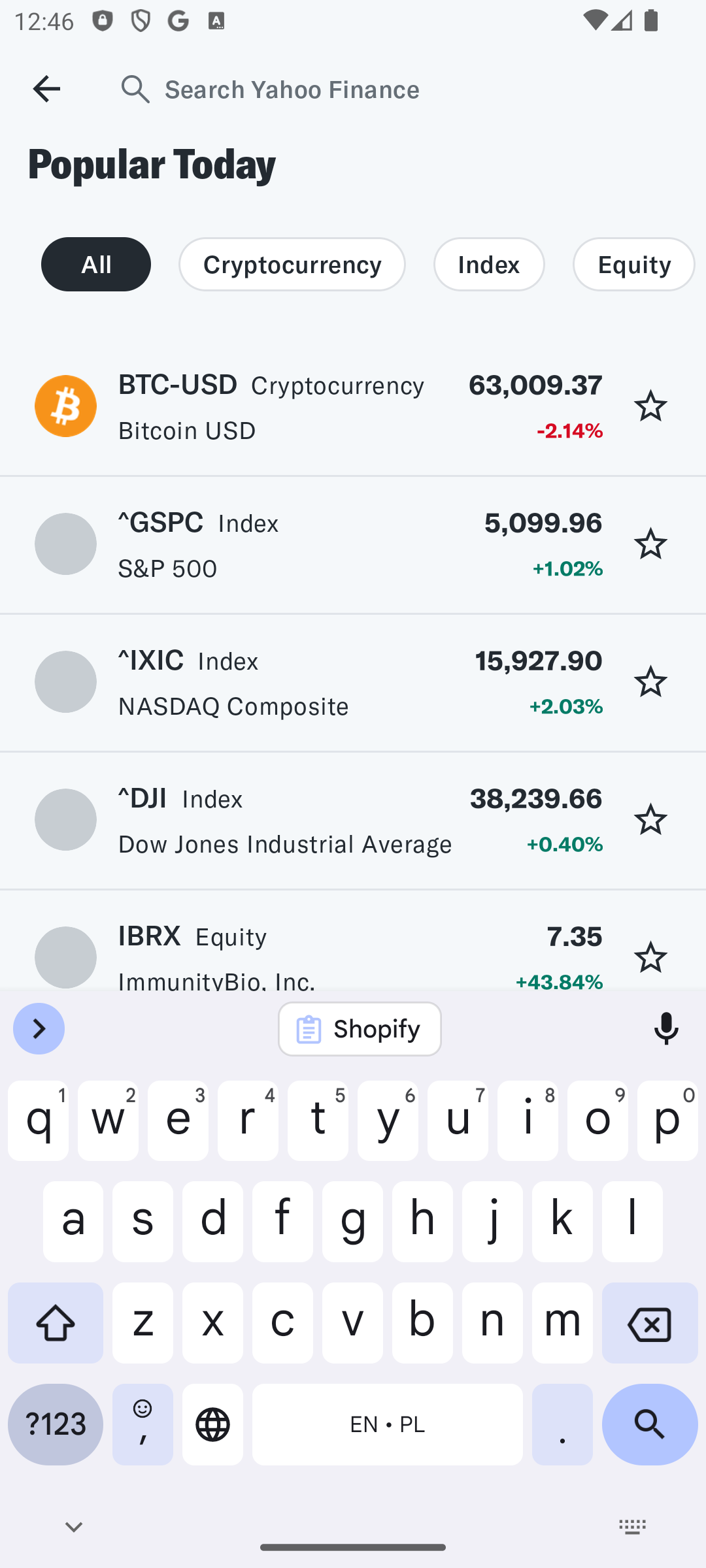Star BTC-USD to add to watchlist
Image resolution: width=706 pixels, height=1568 pixels.
pos(650,406)
